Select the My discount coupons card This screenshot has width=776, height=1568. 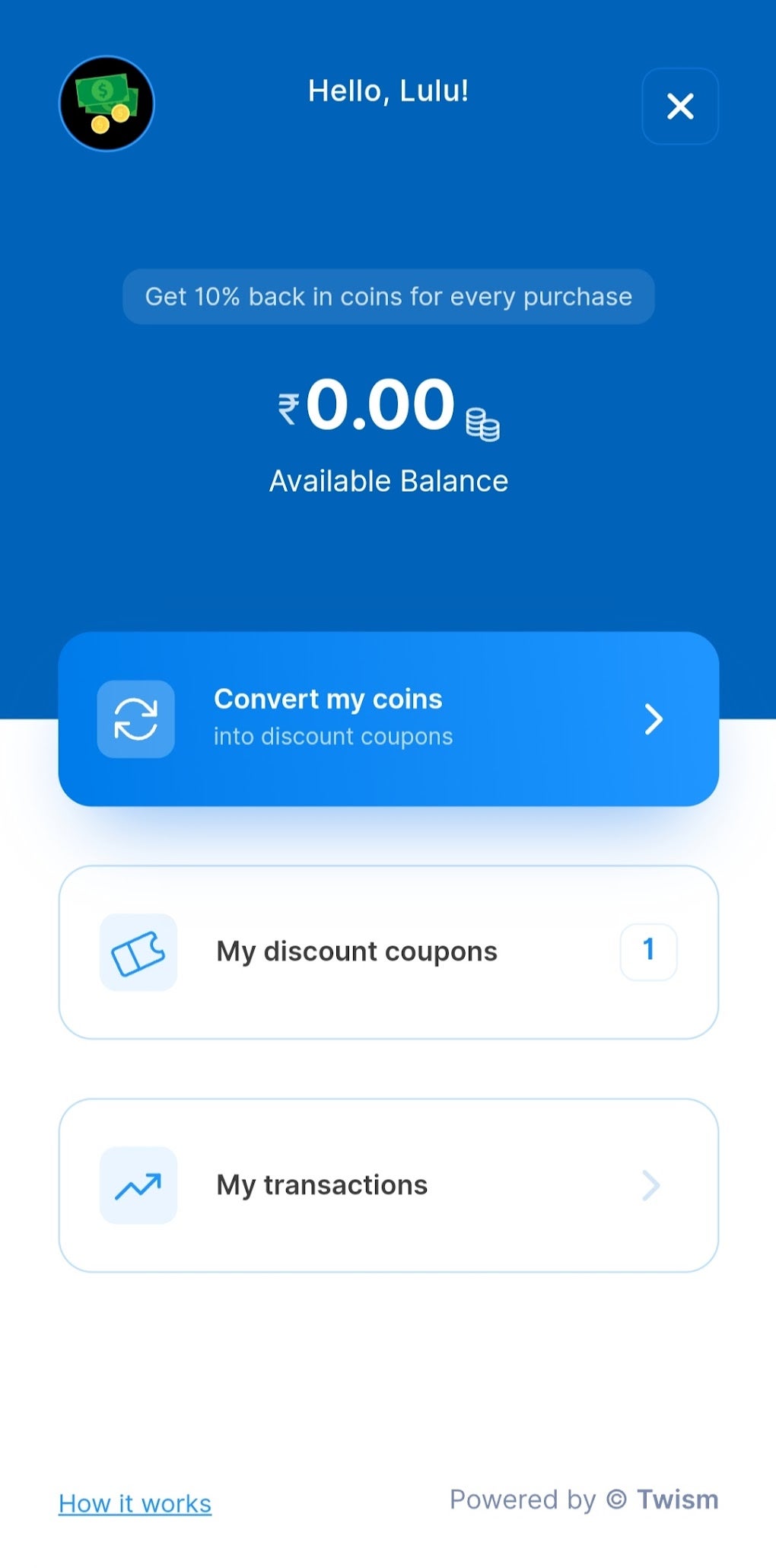point(388,951)
